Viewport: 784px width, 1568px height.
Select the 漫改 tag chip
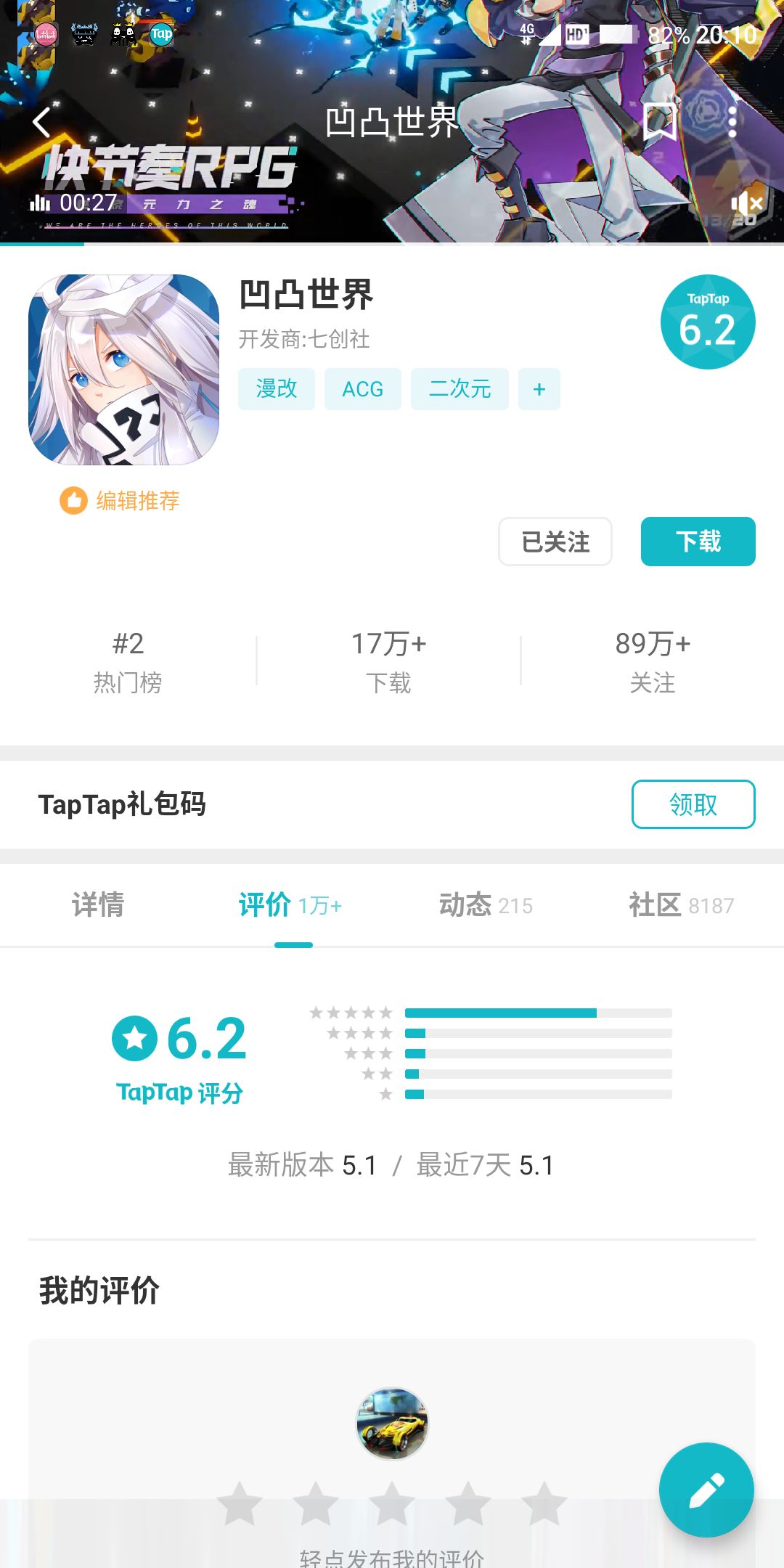pyautogui.click(x=277, y=389)
